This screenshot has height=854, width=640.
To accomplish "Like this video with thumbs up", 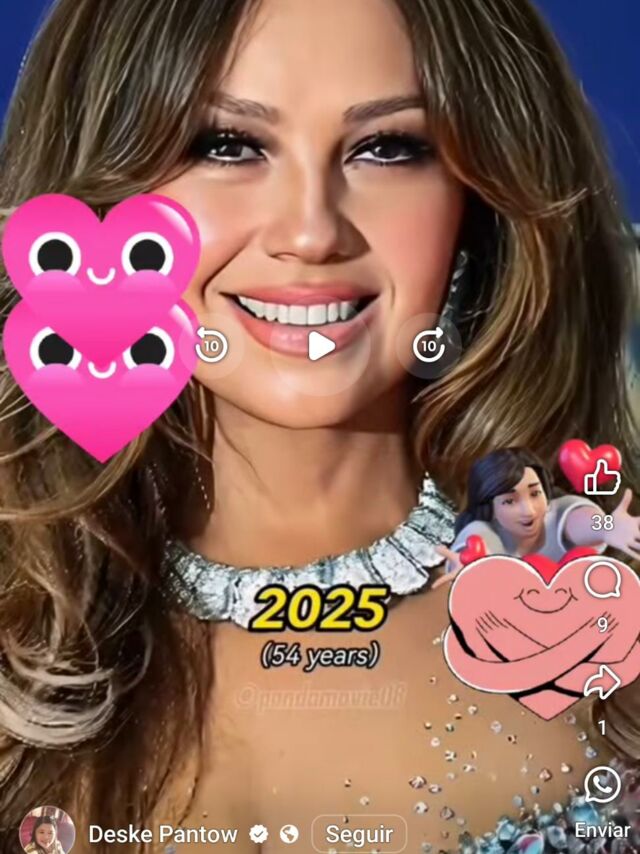I will coord(602,480).
